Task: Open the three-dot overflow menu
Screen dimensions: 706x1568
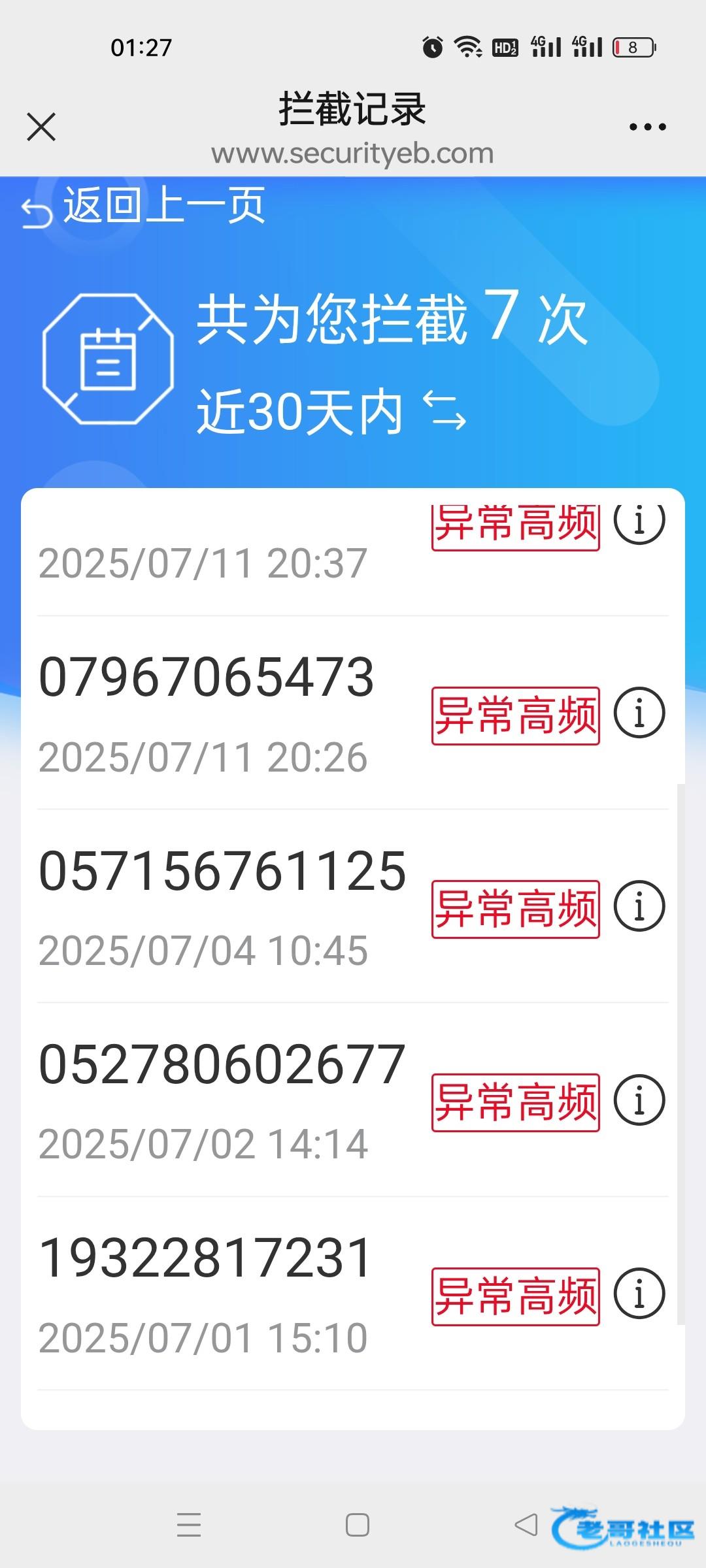Action: pos(647,127)
